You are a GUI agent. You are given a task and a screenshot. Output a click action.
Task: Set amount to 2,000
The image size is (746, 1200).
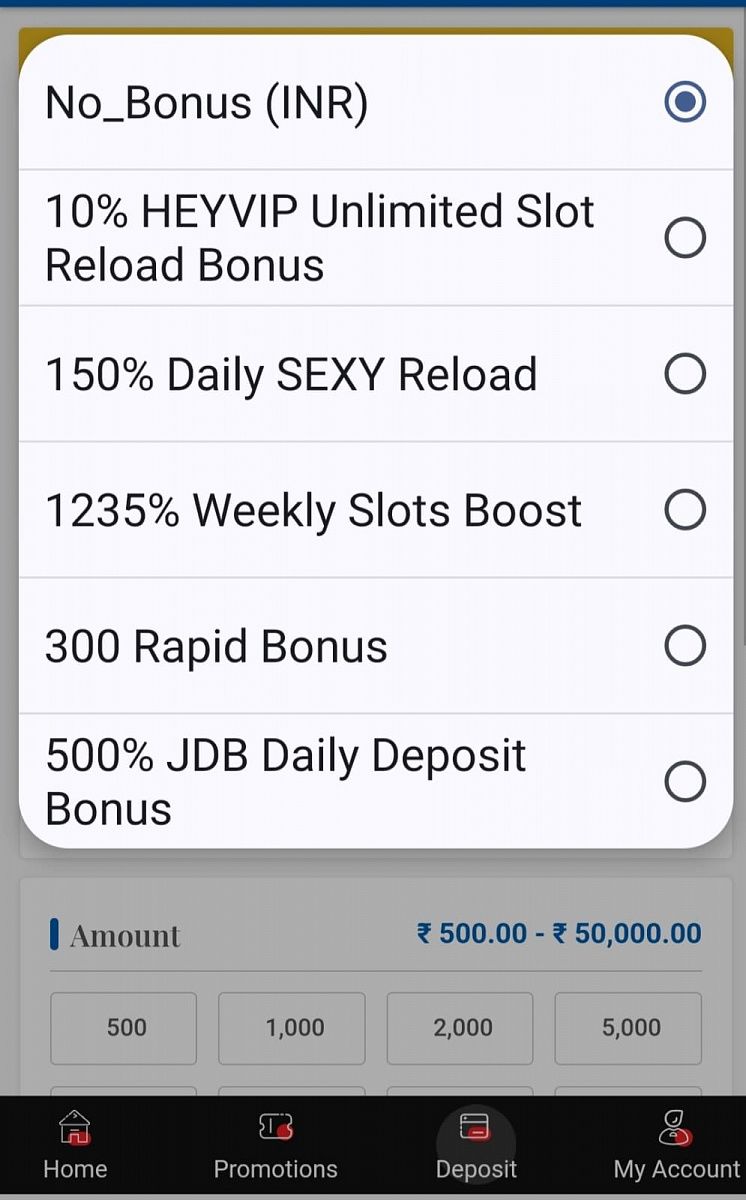pos(460,1027)
